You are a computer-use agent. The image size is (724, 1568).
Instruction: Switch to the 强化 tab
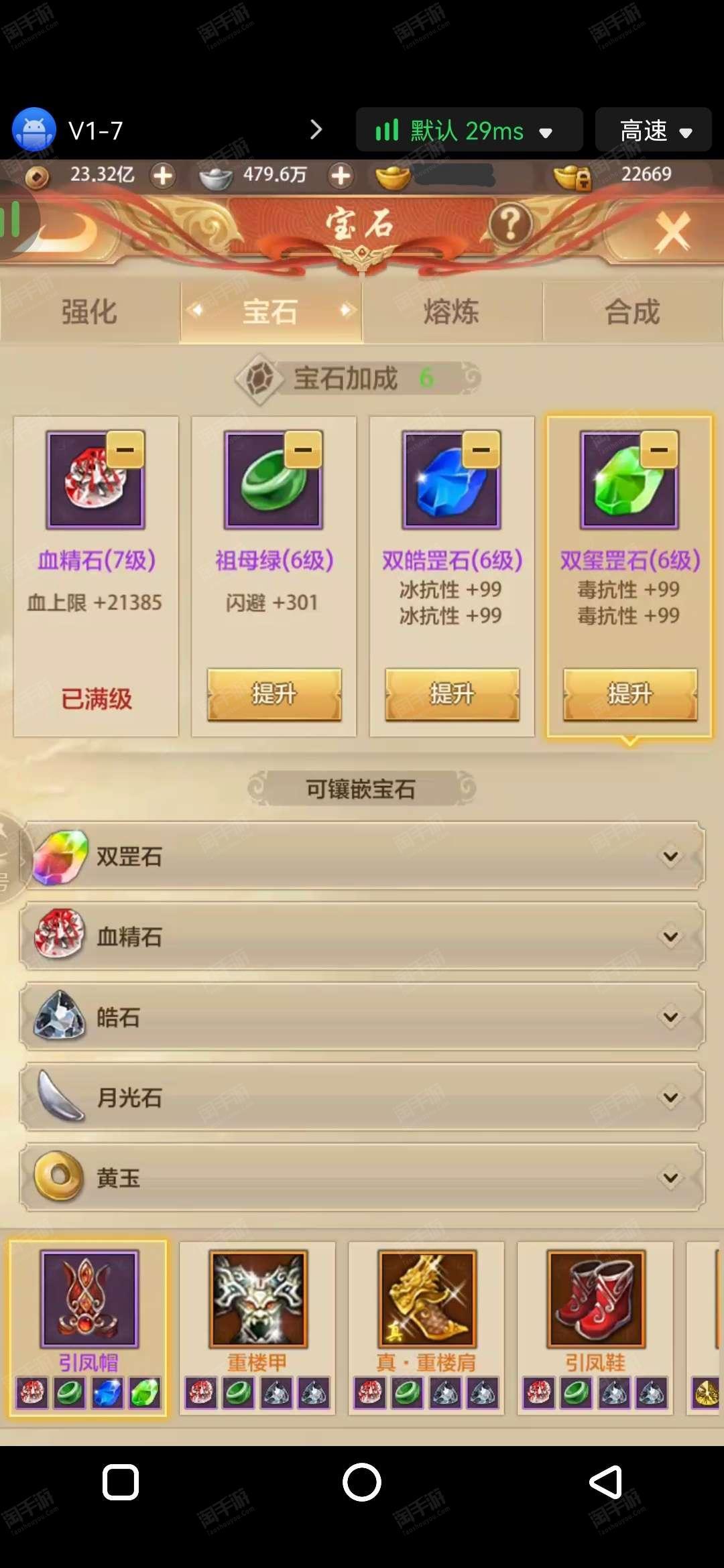tap(90, 312)
